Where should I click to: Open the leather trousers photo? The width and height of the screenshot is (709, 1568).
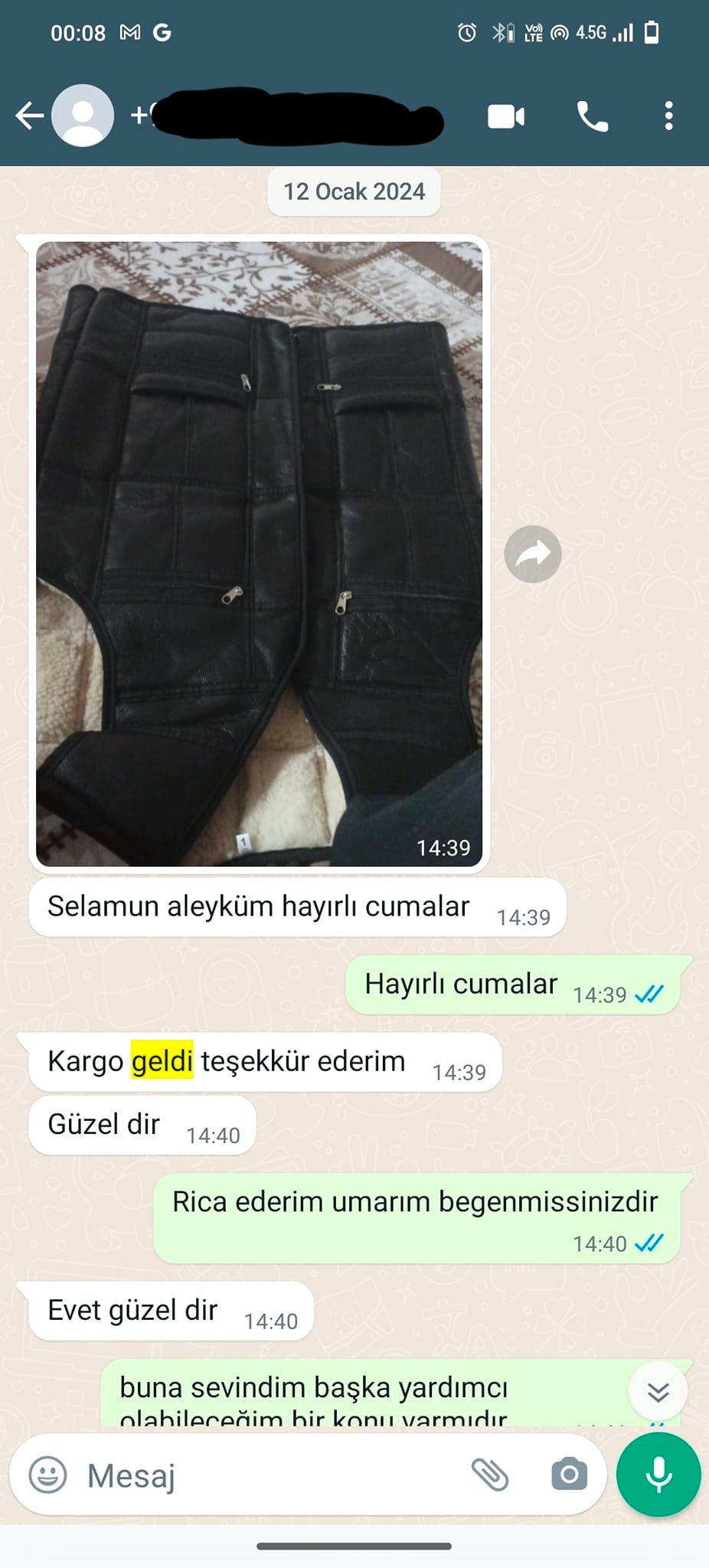coord(259,554)
